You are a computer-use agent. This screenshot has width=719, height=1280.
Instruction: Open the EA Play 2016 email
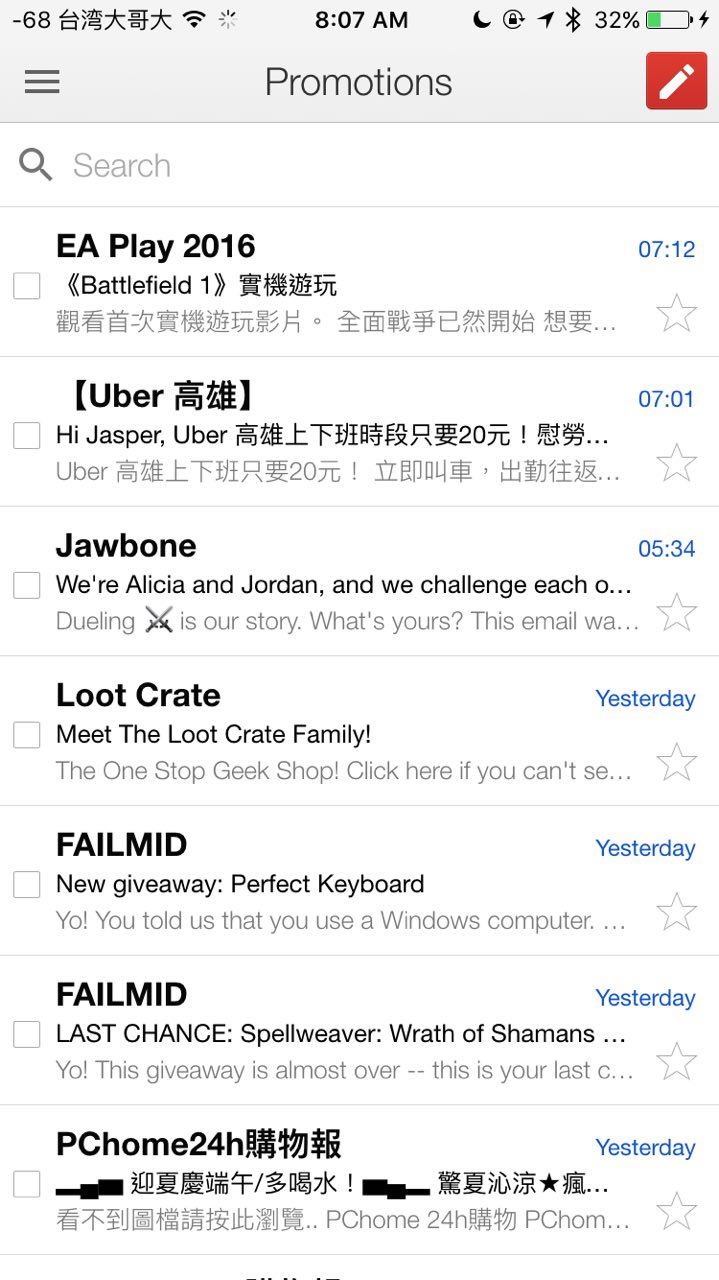tap(340, 285)
